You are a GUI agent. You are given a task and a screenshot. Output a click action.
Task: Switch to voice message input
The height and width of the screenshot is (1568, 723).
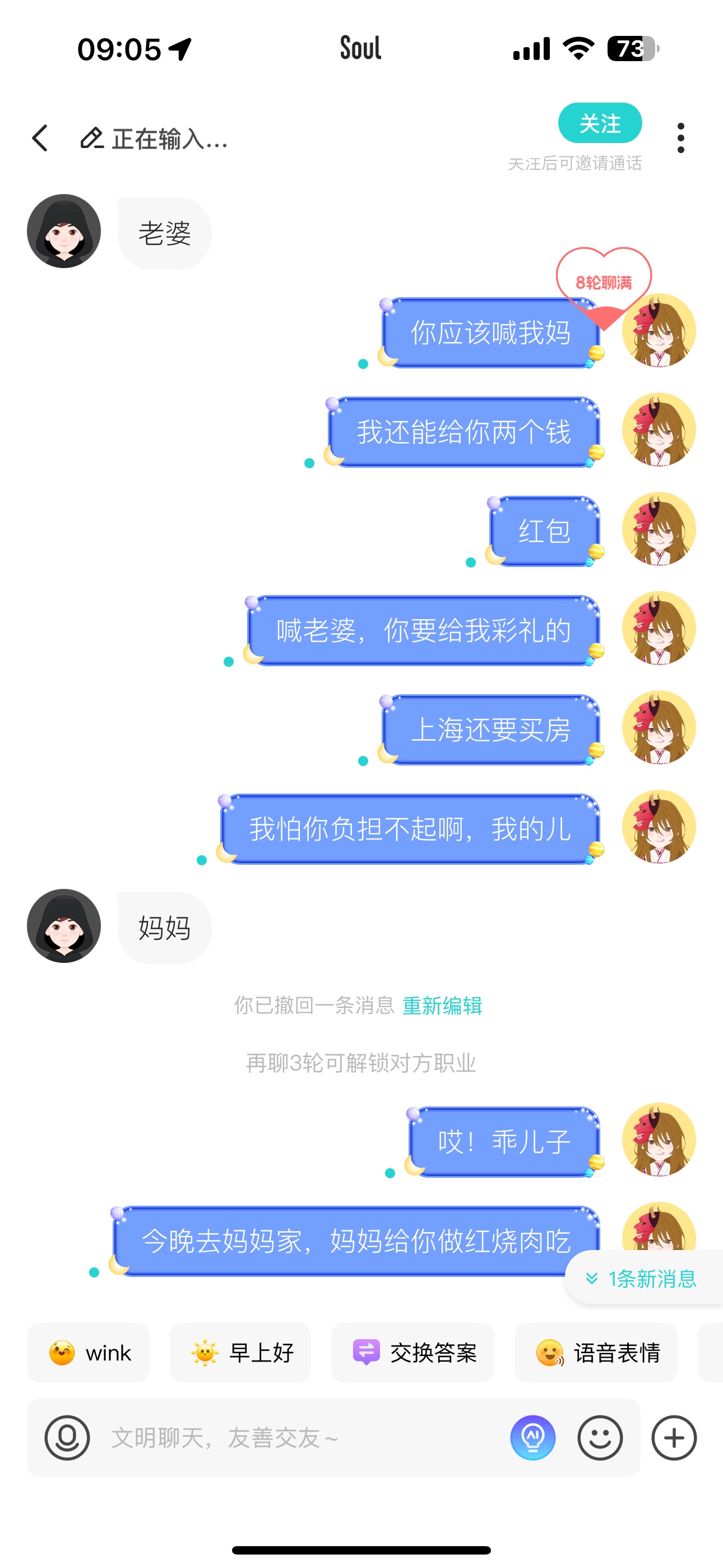coord(67,1438)
